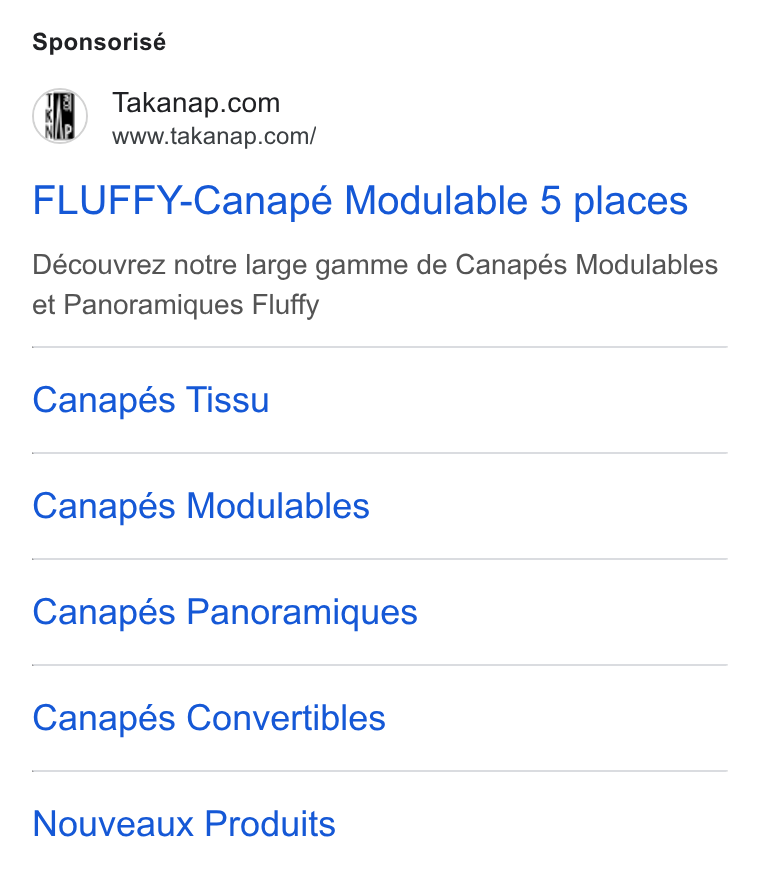Go to Canapés Modulables
Viewport: 760px width, 876px height.
click(x=201, y=506)
